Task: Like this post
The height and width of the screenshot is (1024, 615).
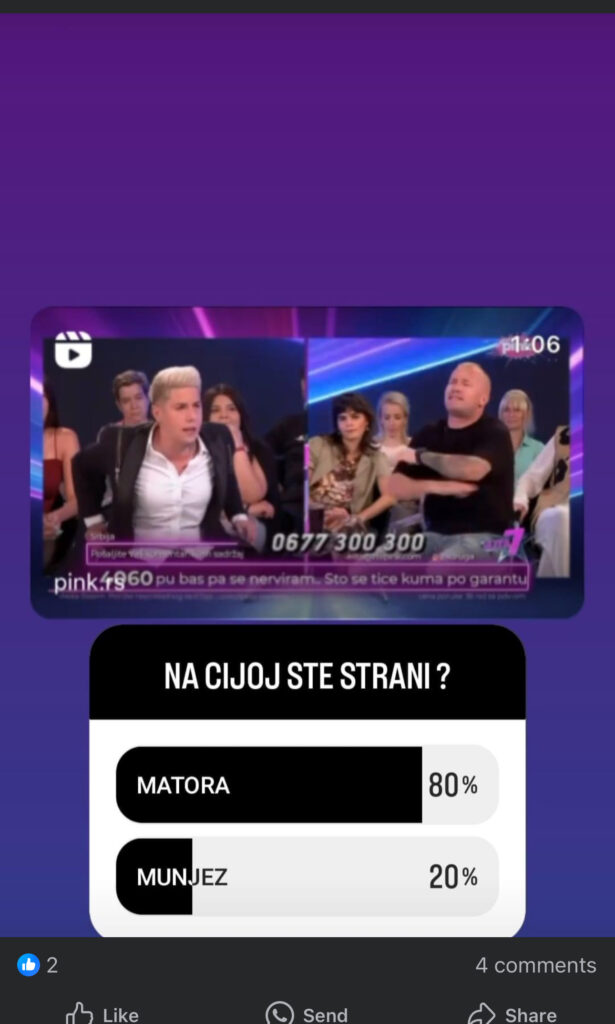Action: pos(102,1013)
